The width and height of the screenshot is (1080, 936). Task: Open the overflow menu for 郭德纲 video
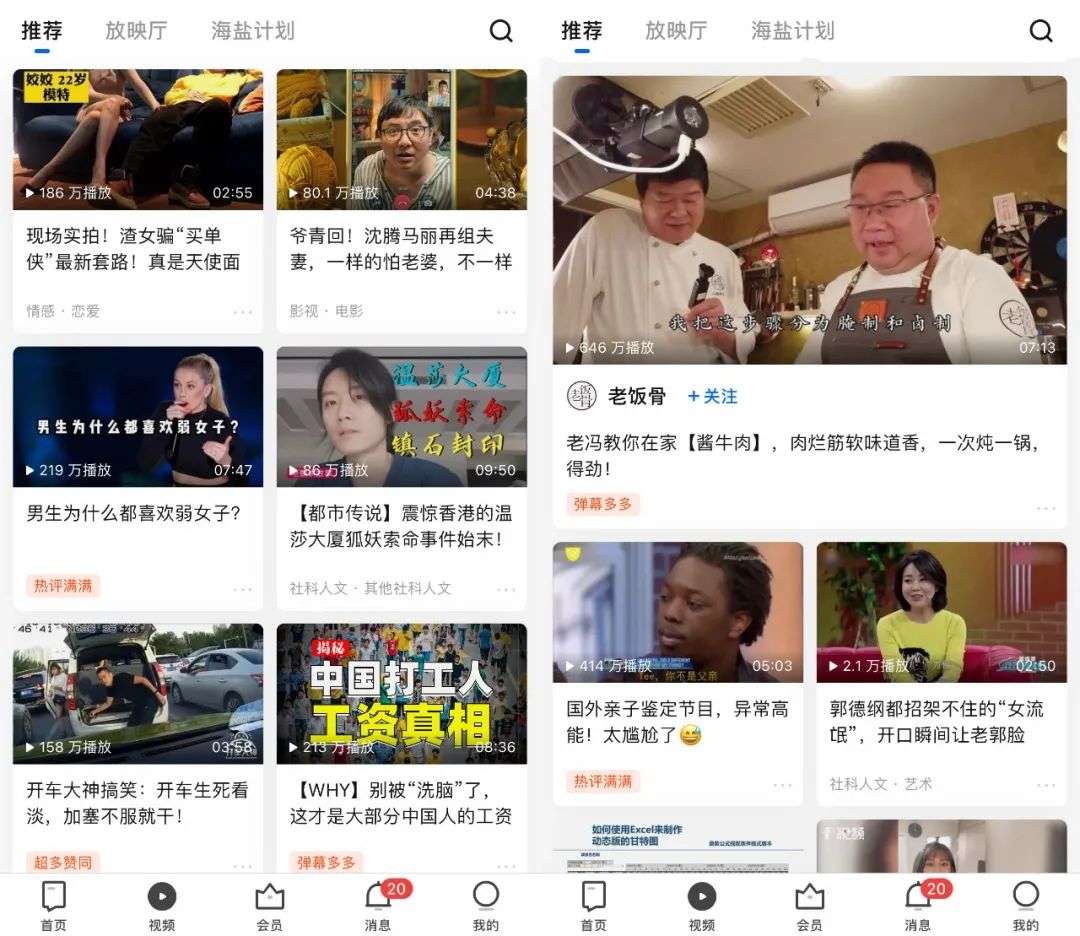pos(1046,785)
